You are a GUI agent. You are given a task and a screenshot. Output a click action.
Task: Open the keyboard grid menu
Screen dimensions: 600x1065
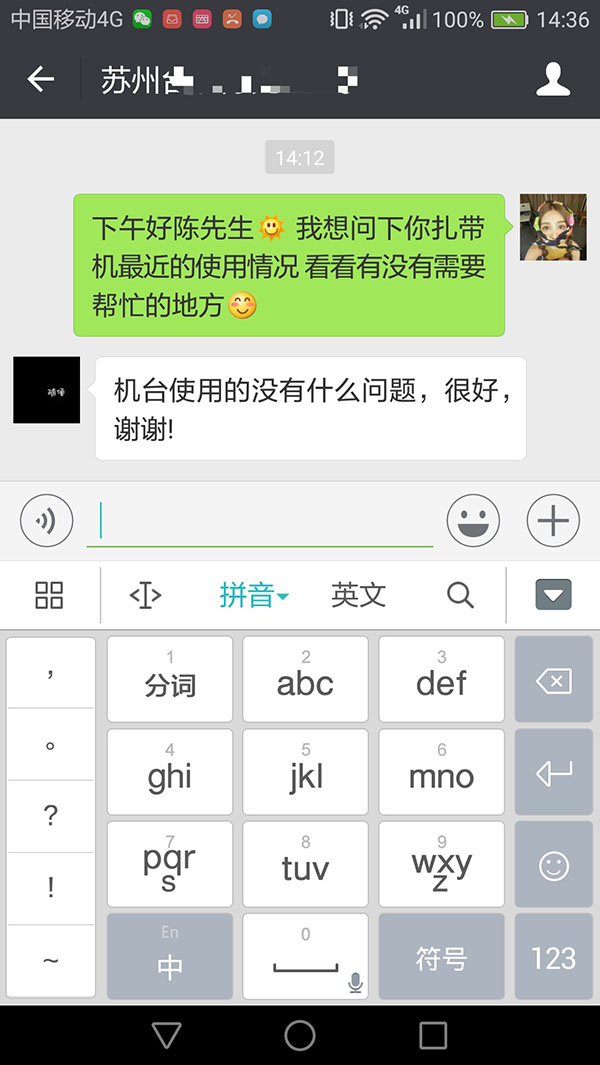[49, 595]
